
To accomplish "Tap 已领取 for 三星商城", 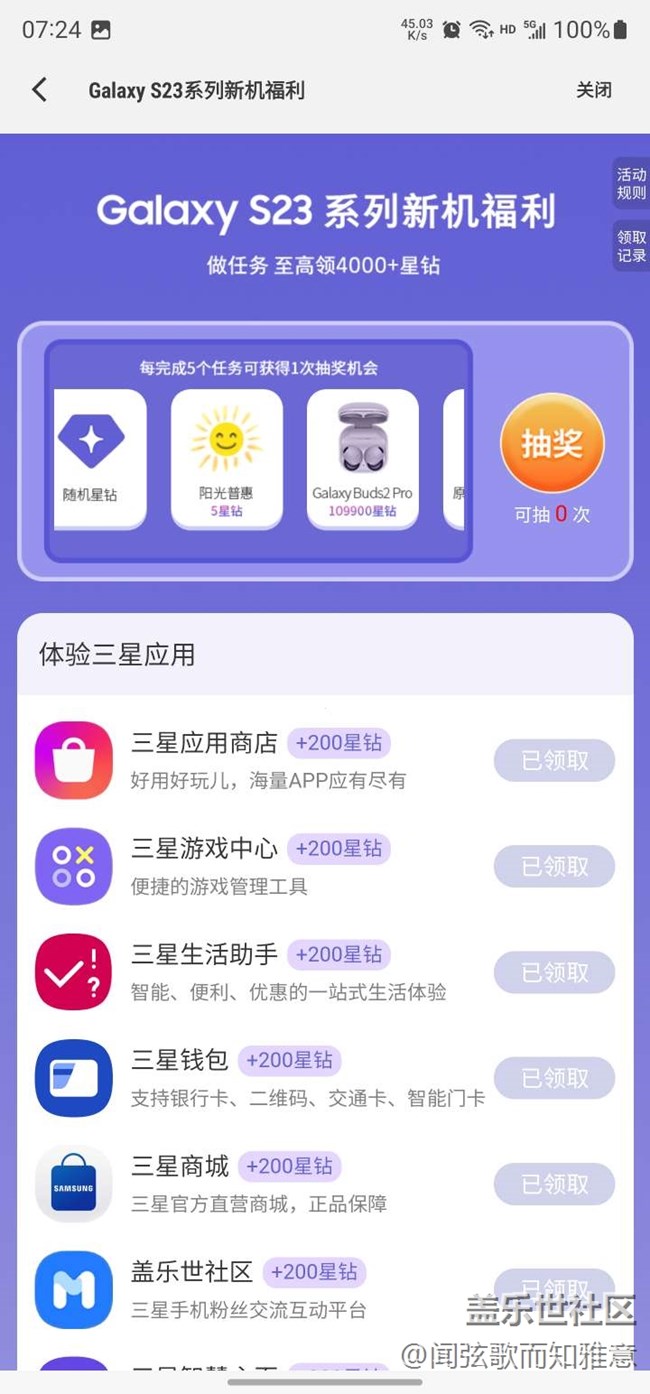I will [554, 1185].
